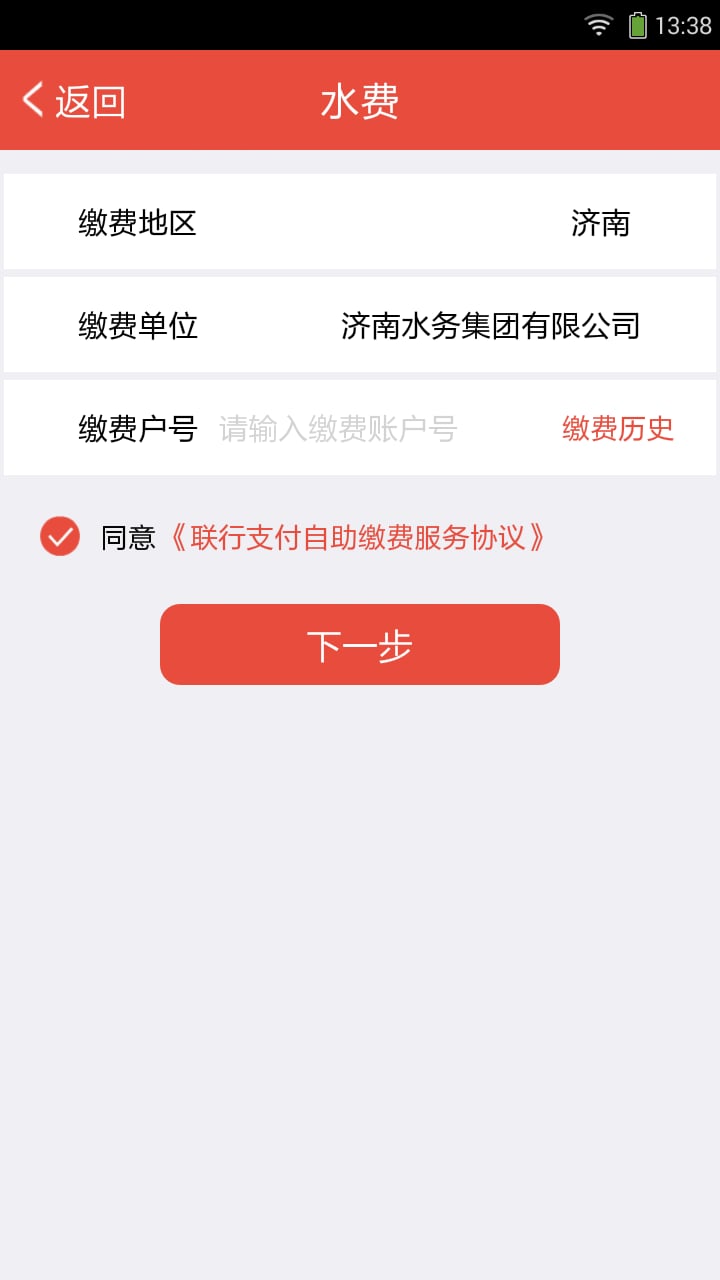Open 《联行支付自助缴费服务协议》 link
This screenshot has width=720, height=1280.
point(357,538)
